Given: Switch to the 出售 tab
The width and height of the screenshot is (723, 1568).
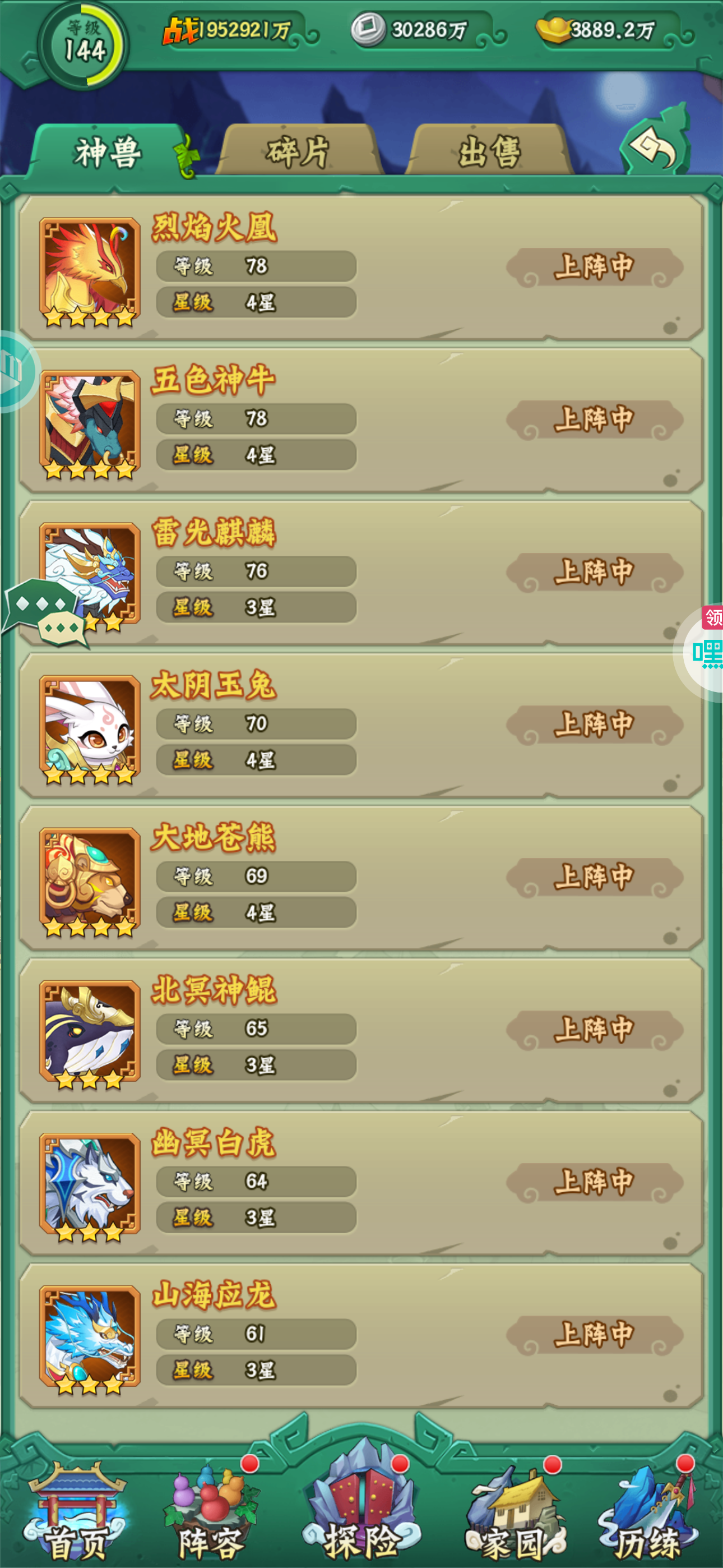Looking at the screenshot, I should pos(489,151).
